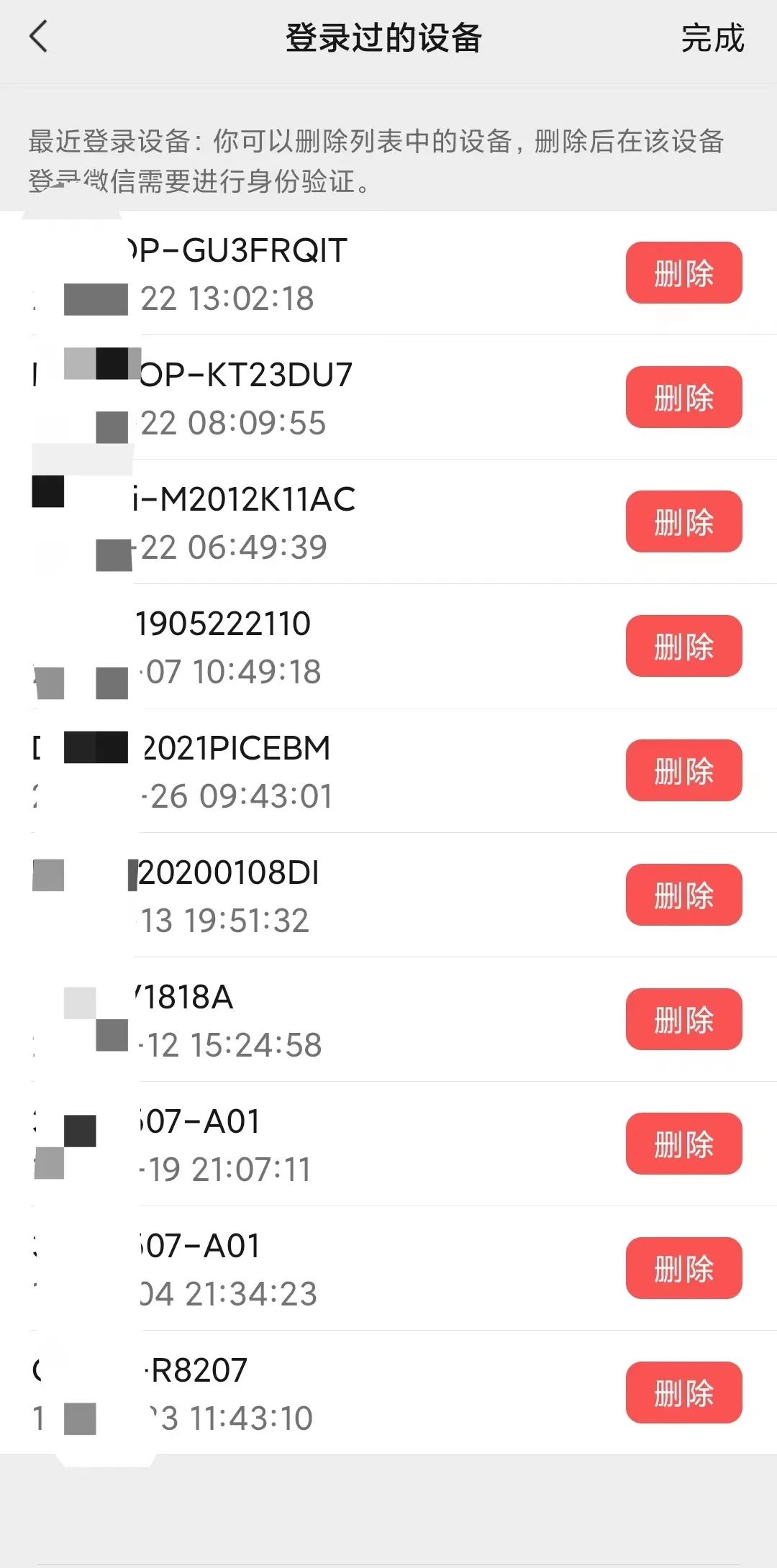Tap 完成 to finish editing devices
This screenshot has width=777, height=1568.
[x=712, y=41]
